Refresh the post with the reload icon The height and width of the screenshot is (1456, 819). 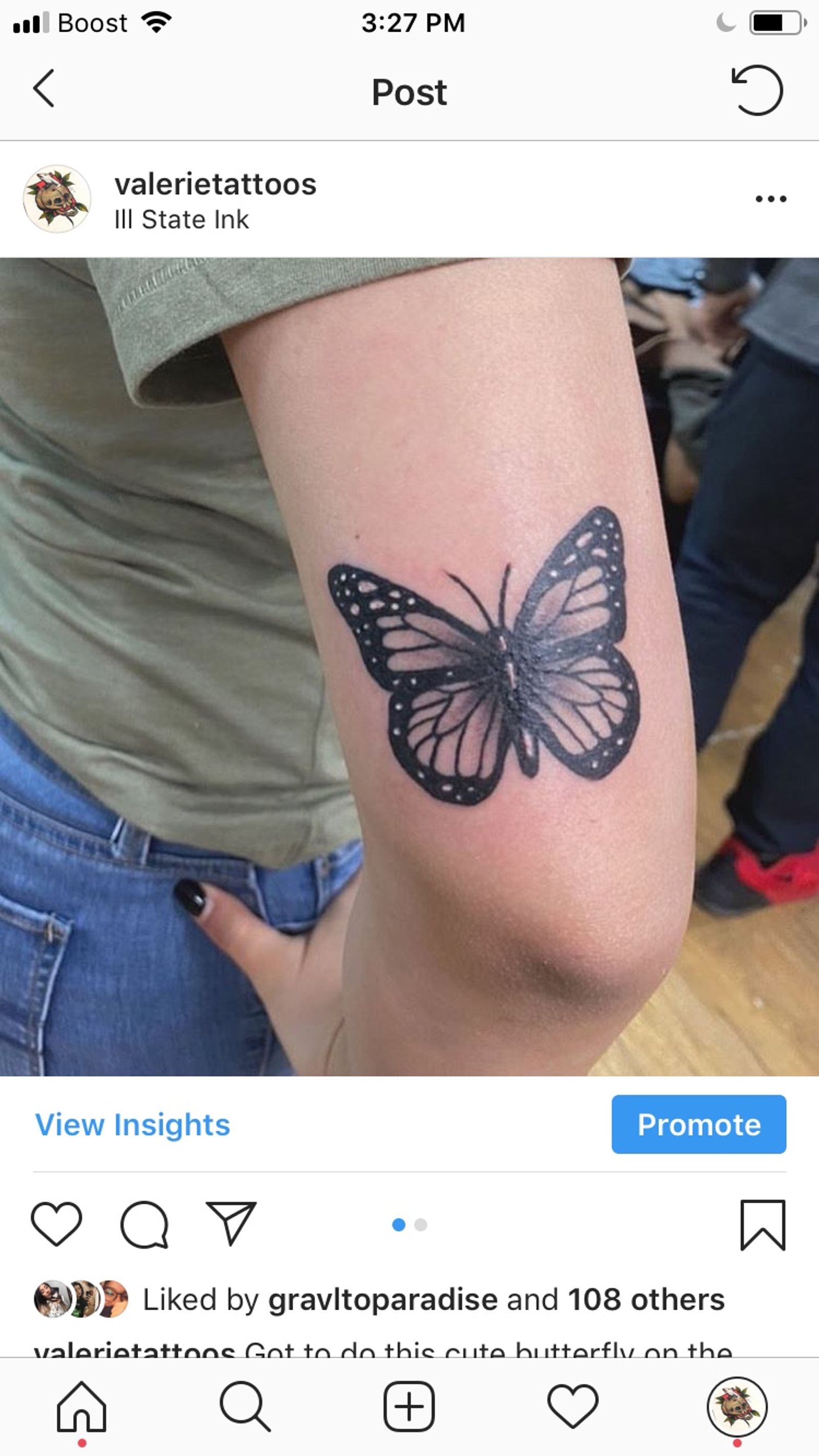[x=757, y=91]
